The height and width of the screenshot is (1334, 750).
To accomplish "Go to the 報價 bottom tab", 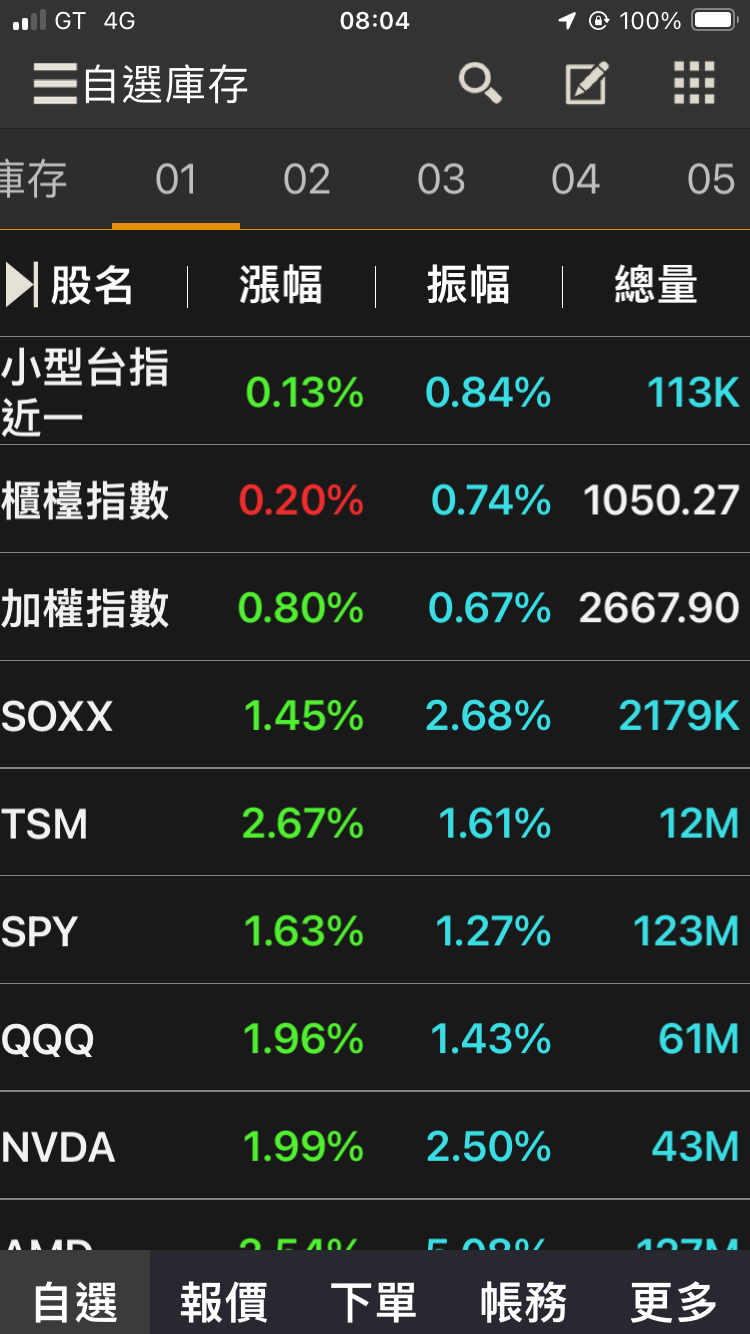I will pyautogui.click(x=224, y=1302).
